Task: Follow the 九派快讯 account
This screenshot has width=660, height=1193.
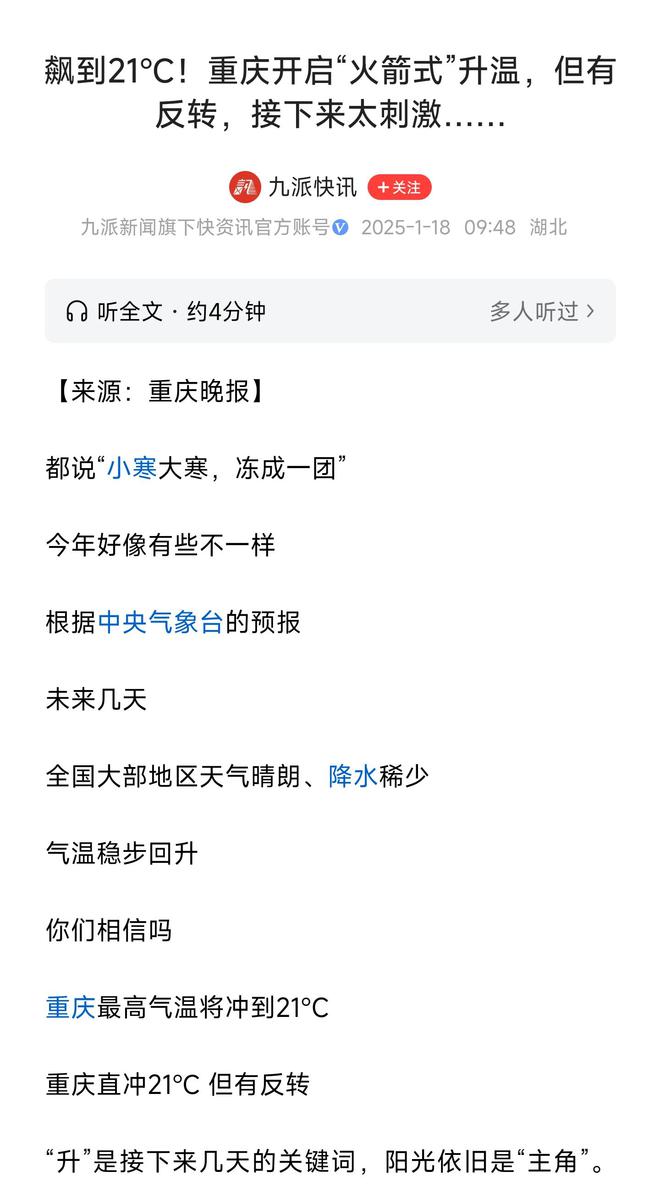Action: coord(399,187)
